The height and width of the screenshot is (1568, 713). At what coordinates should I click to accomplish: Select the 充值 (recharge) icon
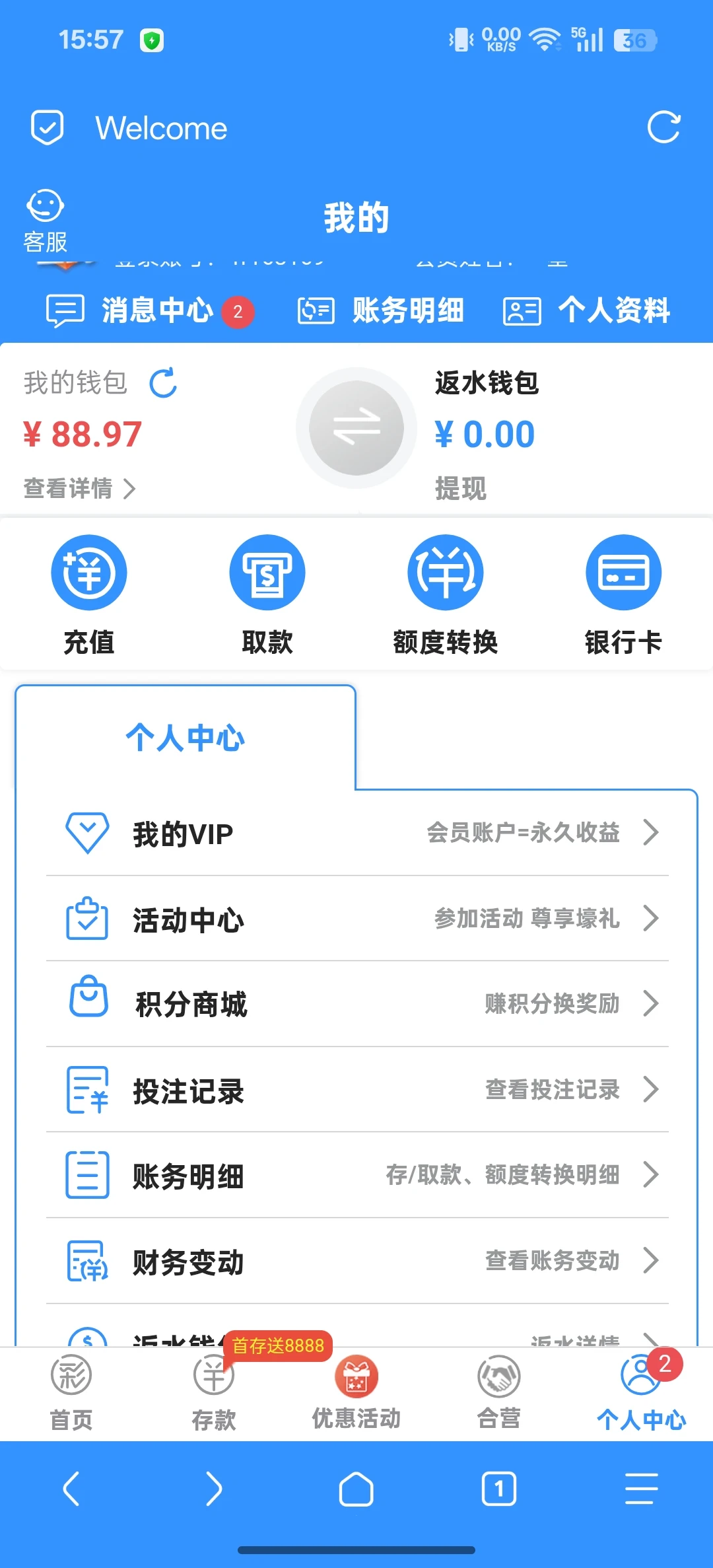tap(88, 572)
